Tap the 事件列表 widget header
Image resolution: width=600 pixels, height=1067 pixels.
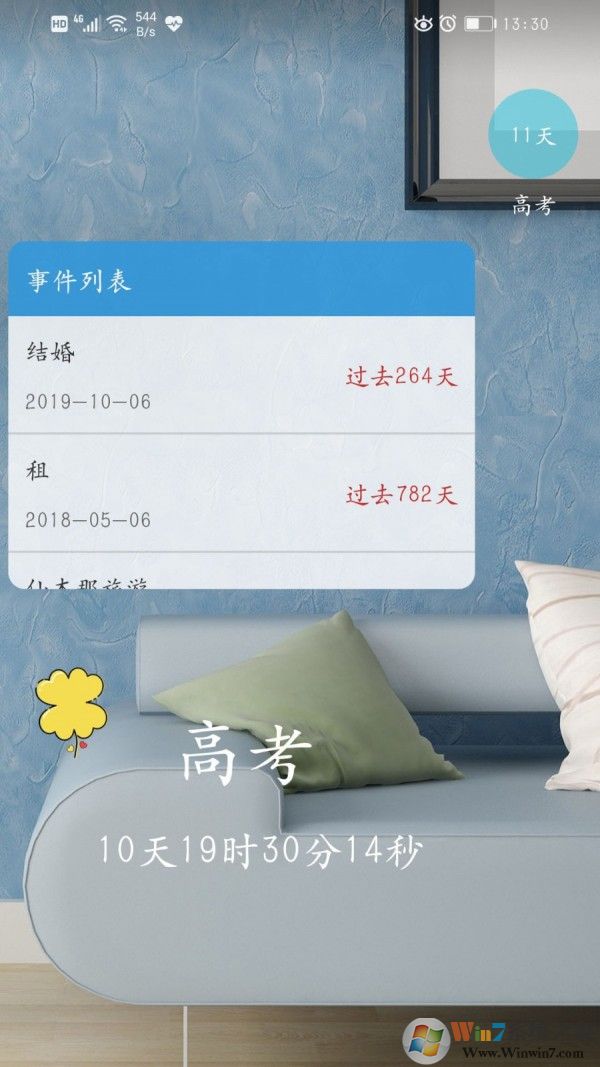(240, 280)
